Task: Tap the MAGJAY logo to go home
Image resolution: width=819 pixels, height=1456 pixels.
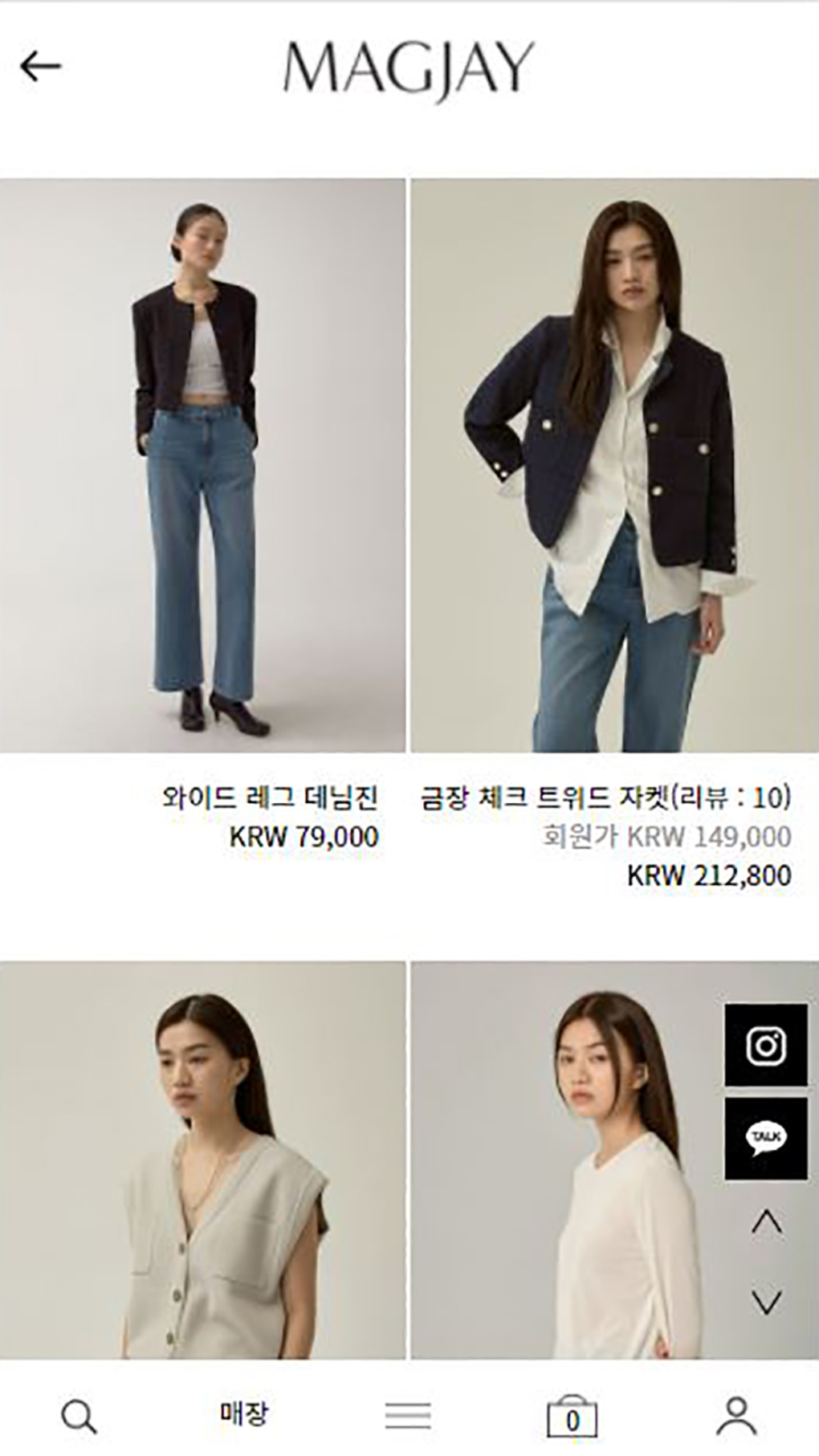Action: tap(408, 68)
